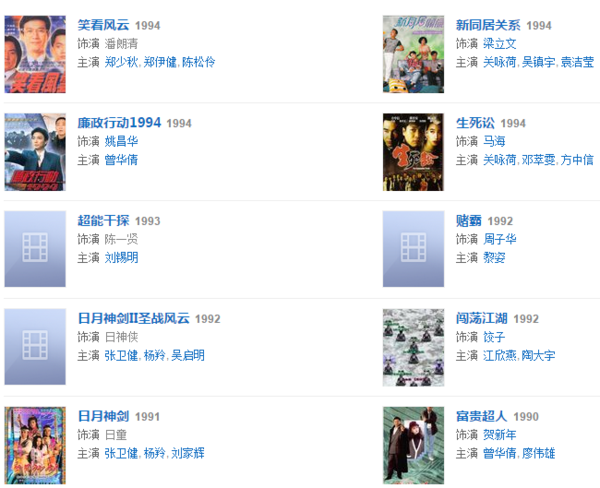View actor 刘锡明 under 超能干探
The width and height of the screenshot is (600, 488).
coord(121,258)
